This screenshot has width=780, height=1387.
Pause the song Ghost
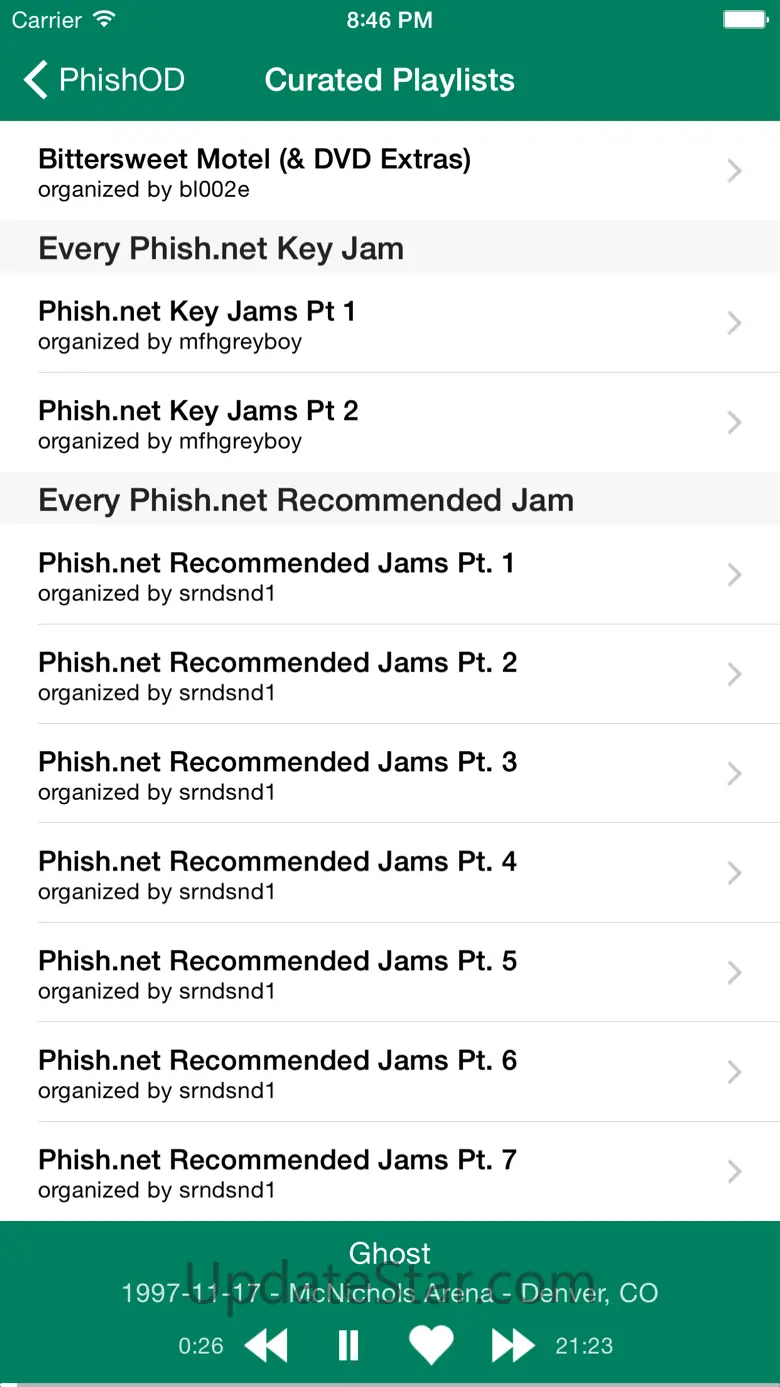pos(348,1346)
